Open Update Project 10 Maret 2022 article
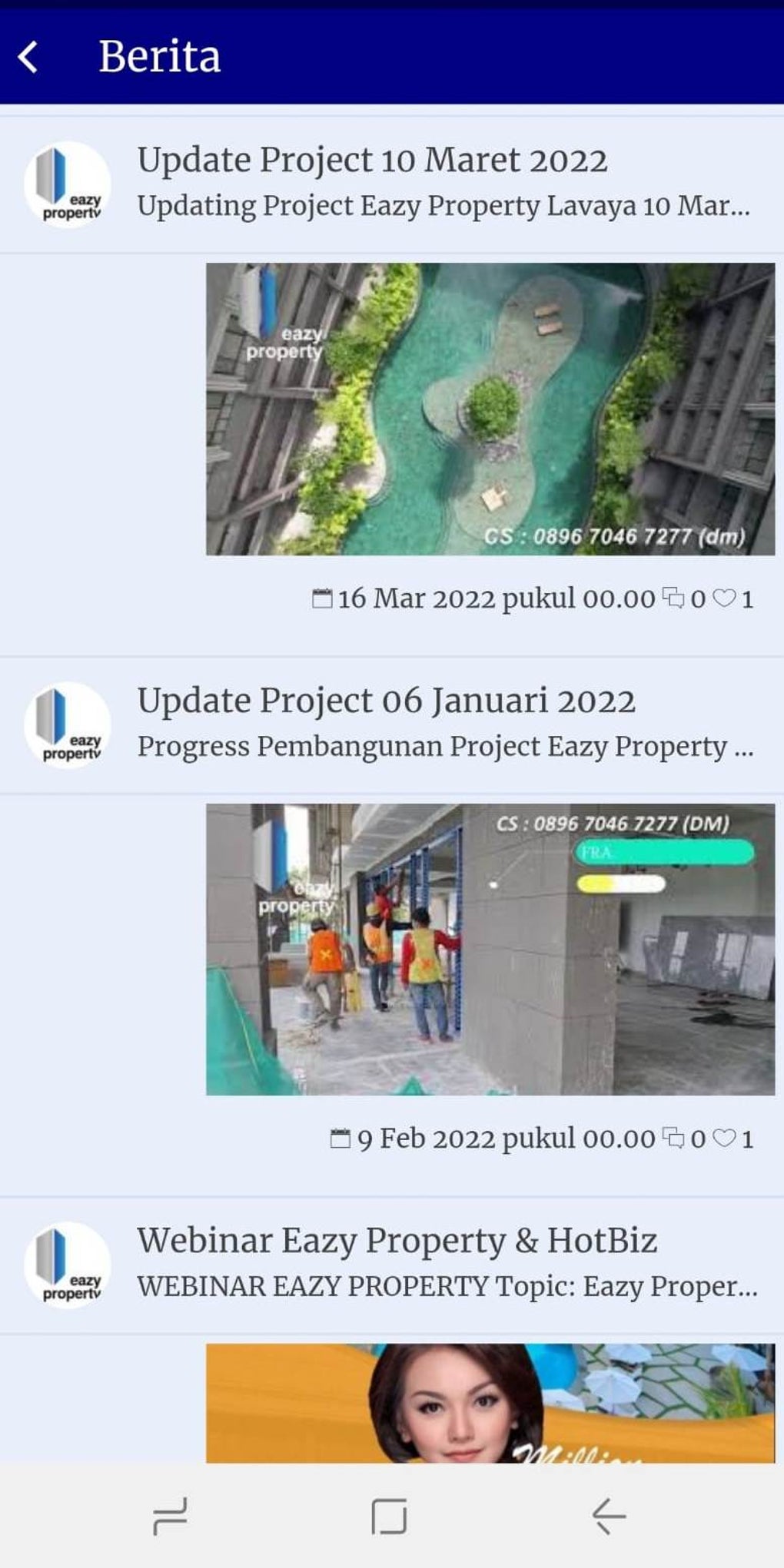The height and width of the screenshot is (1568, 784). 372,161
